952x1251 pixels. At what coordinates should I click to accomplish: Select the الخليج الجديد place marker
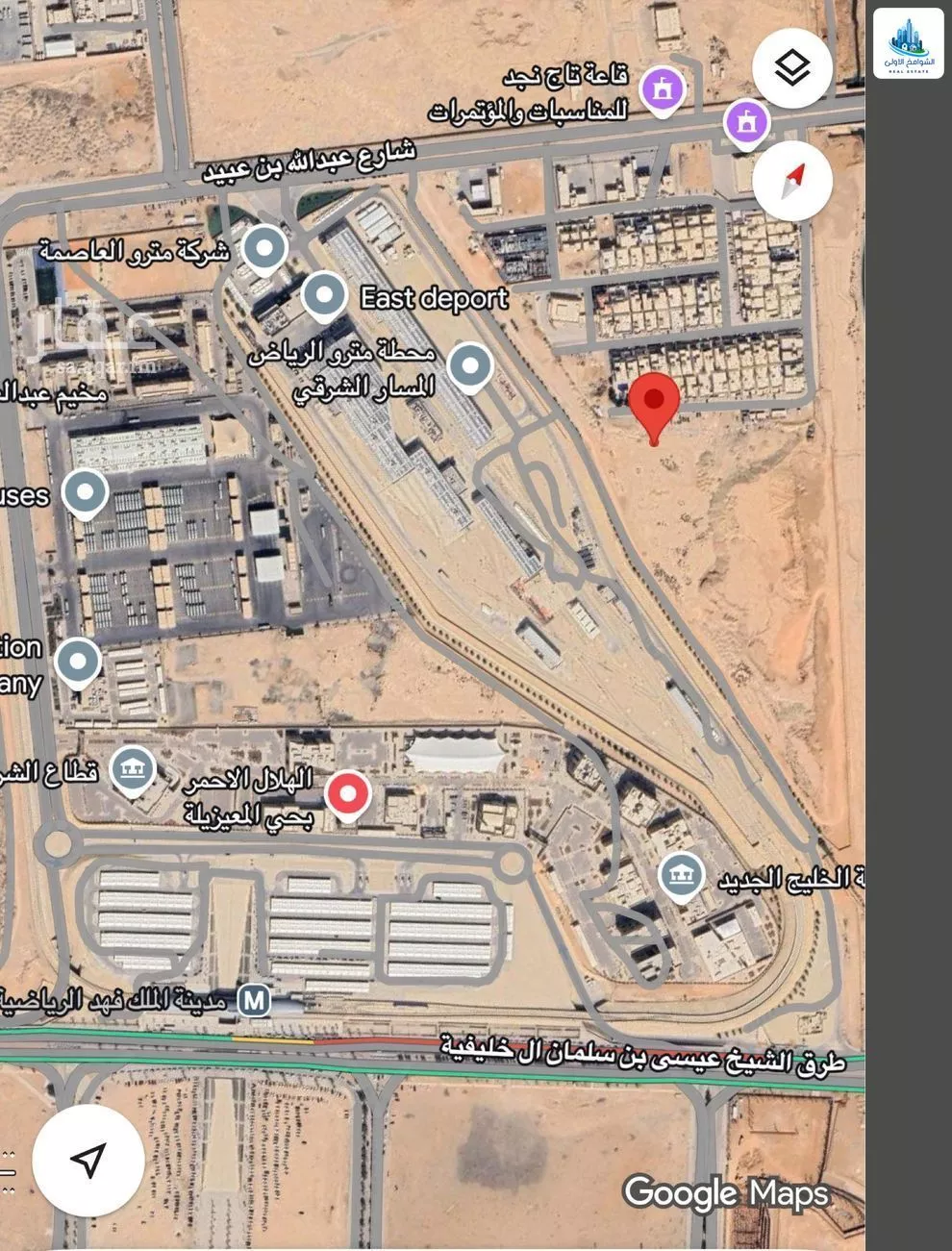click(681, 876)
